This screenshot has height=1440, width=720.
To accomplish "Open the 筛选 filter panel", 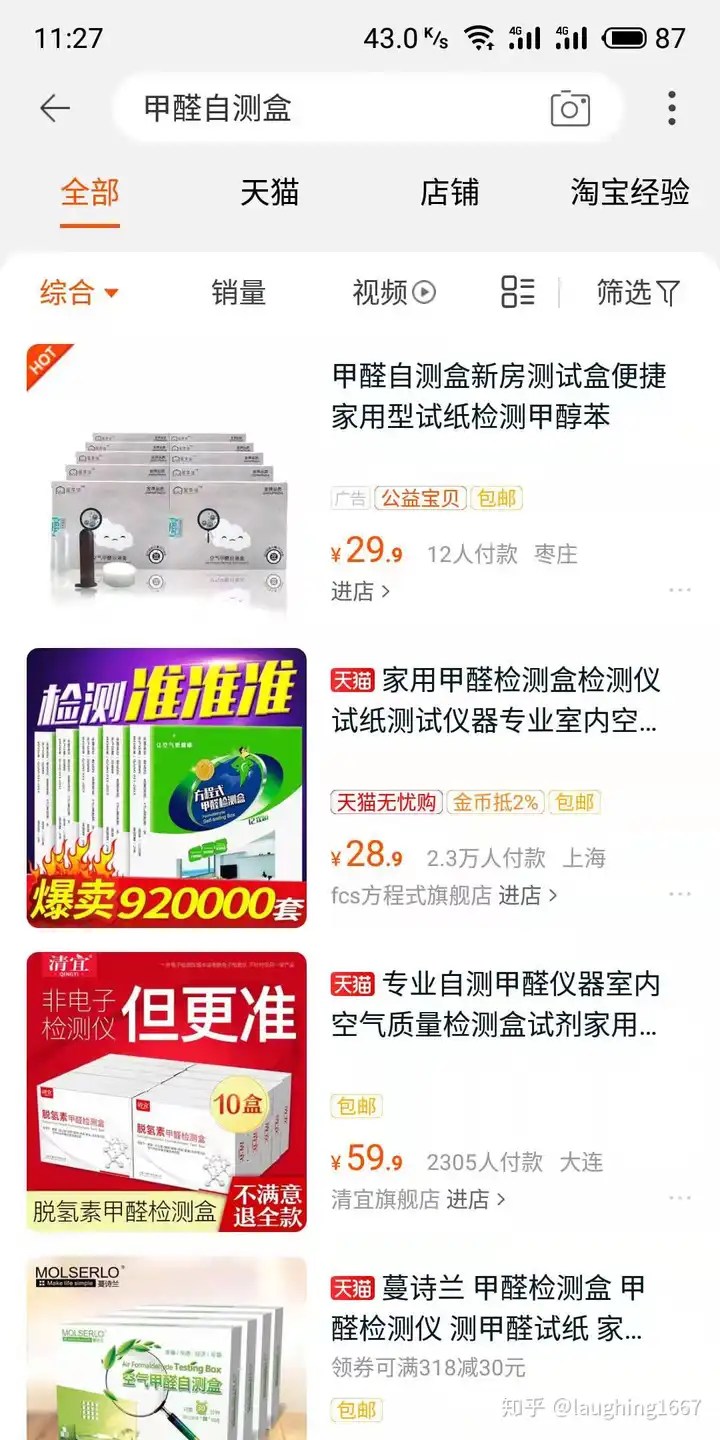I will tap(638, 292).
